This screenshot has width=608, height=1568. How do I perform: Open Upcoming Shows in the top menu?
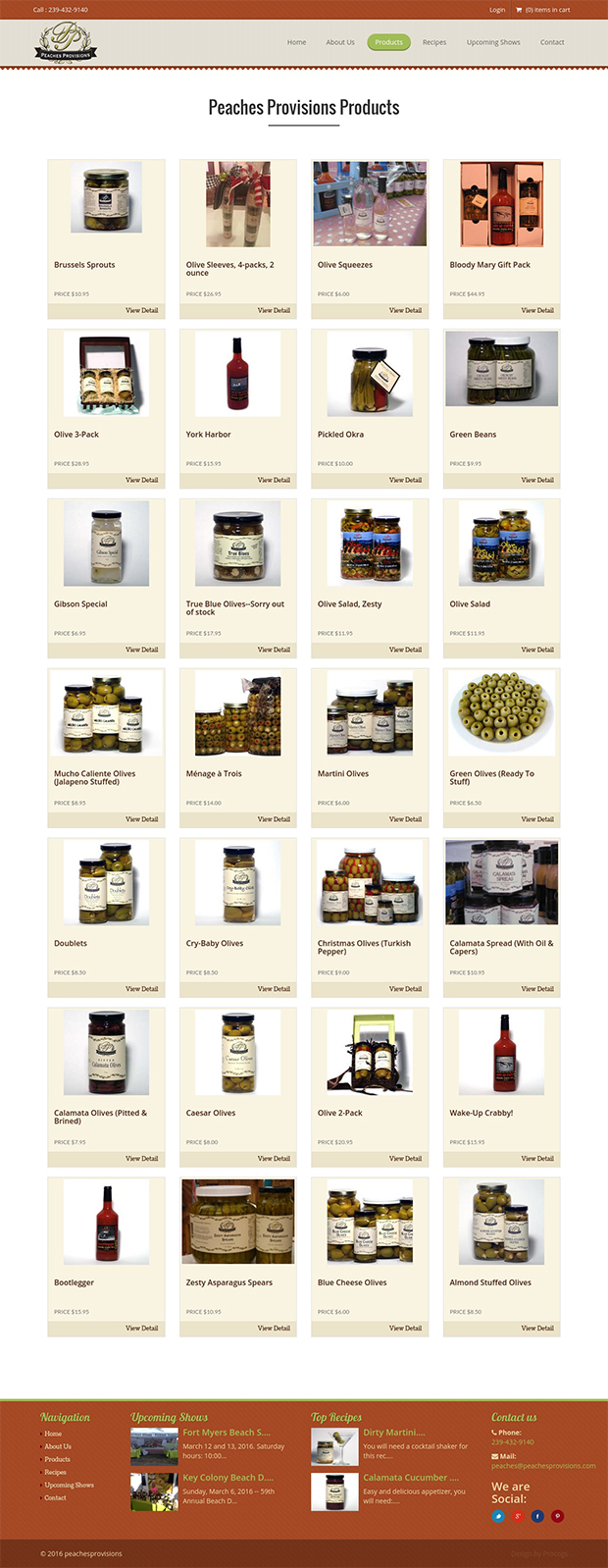point(493,42)
